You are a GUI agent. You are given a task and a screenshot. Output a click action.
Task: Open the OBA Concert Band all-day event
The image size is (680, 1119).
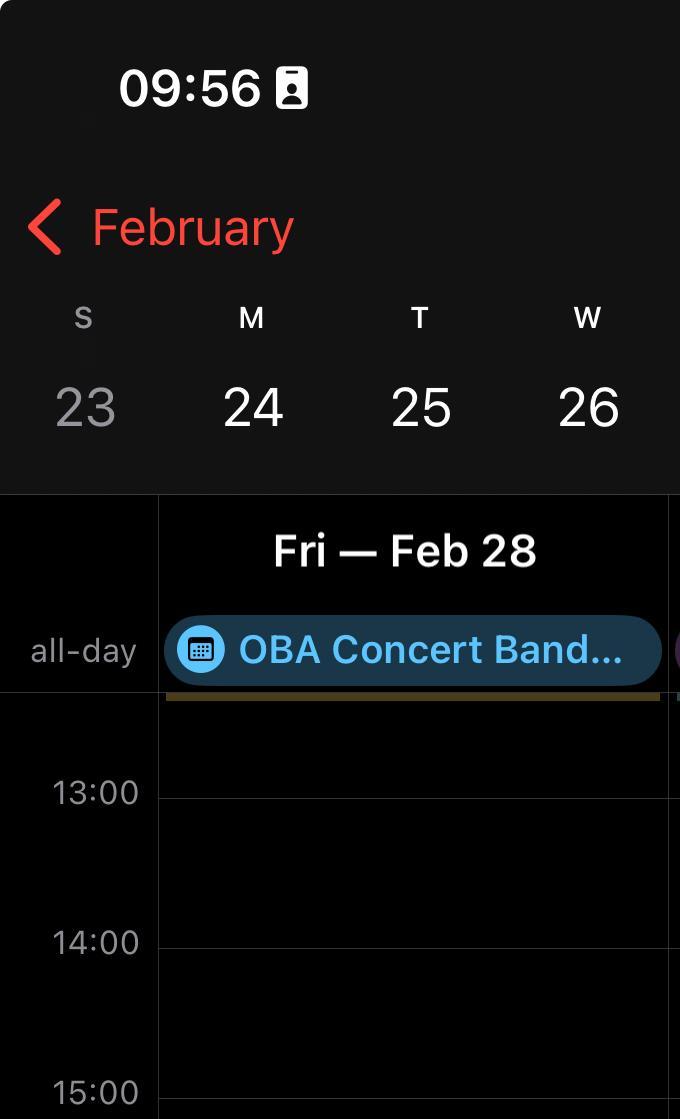coord(412,650)
